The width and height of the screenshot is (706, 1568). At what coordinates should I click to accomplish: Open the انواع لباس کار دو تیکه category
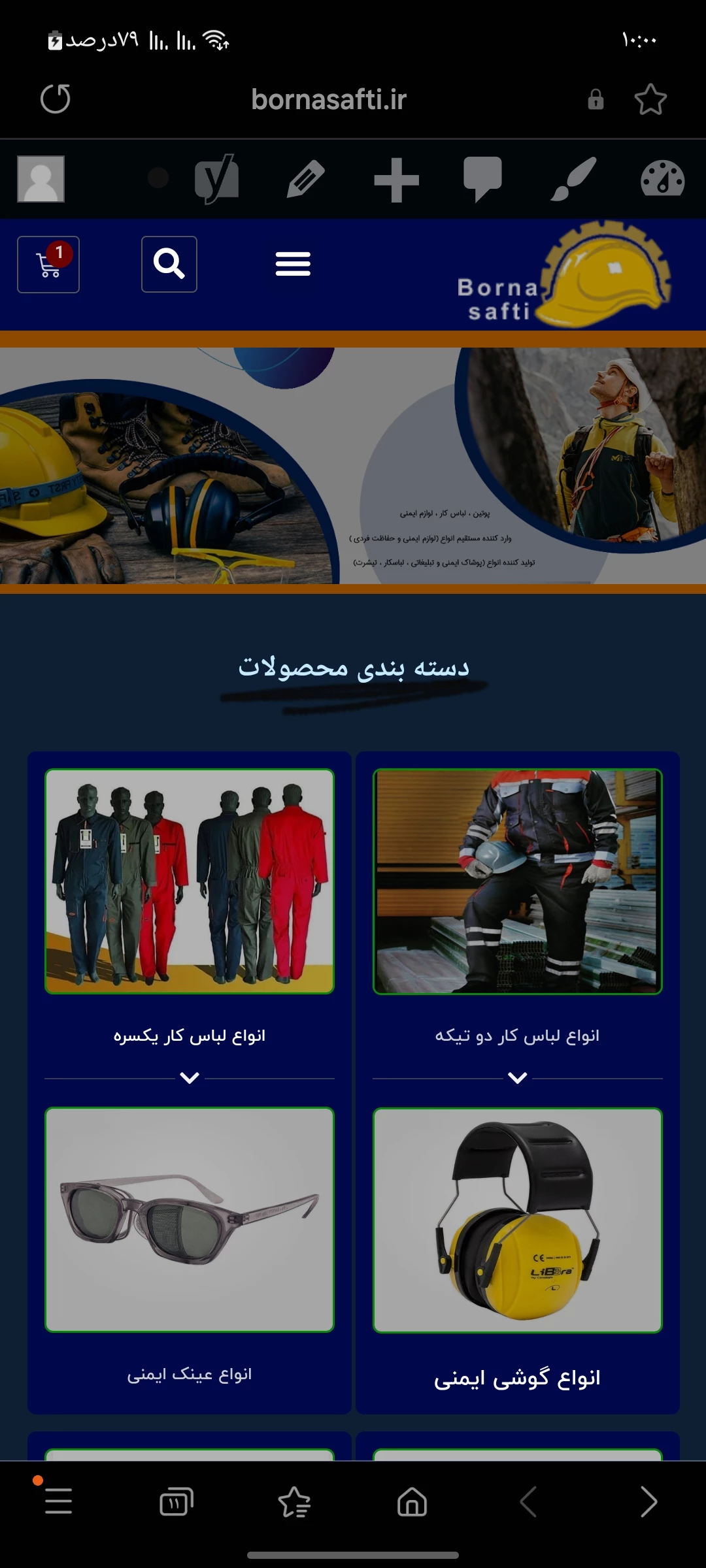[517, 1036]
